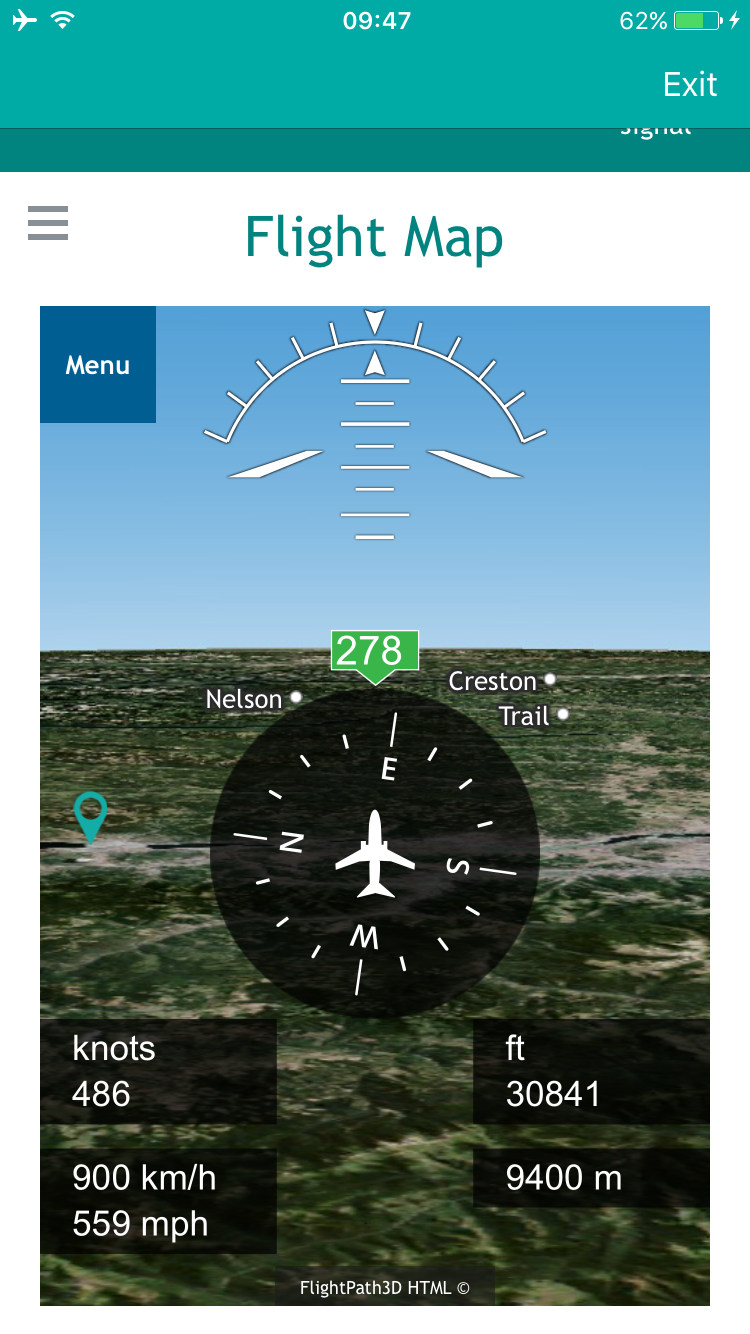
Task: Open the blue Menu button on map
Action: click(x=98, y=365)
